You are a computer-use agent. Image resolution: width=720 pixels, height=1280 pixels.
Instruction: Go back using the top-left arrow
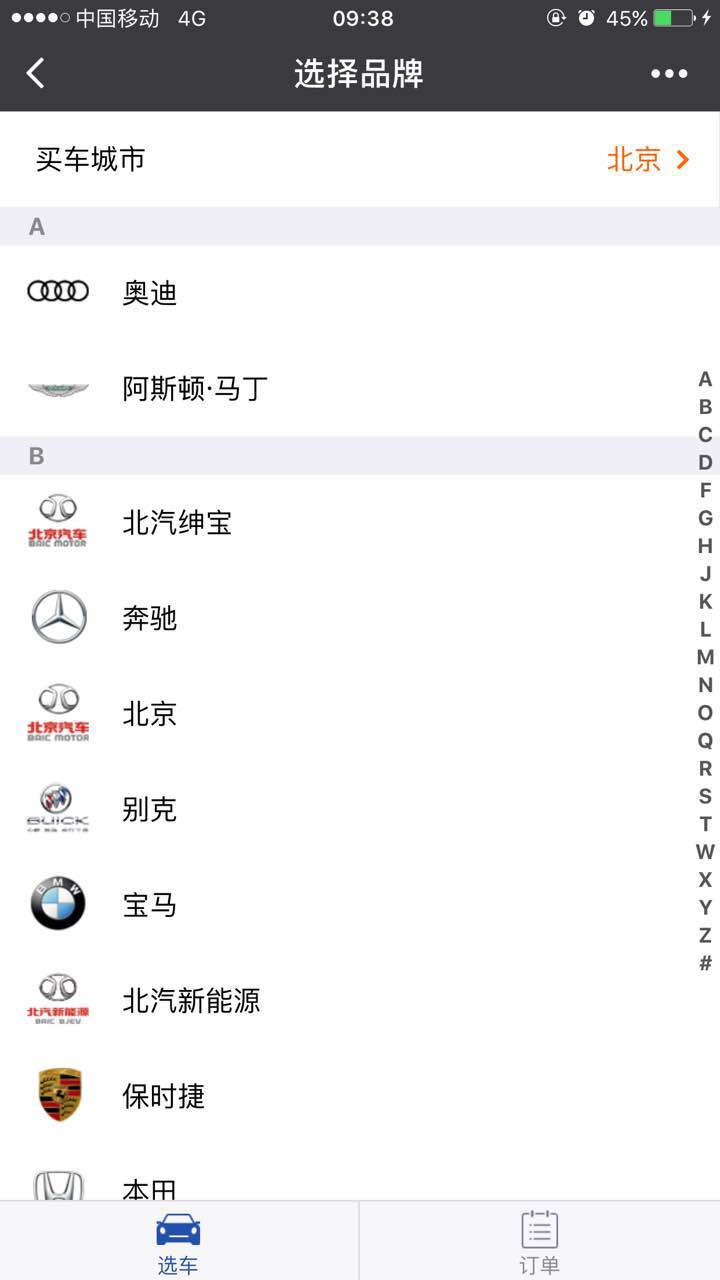(x=36, y=73)
